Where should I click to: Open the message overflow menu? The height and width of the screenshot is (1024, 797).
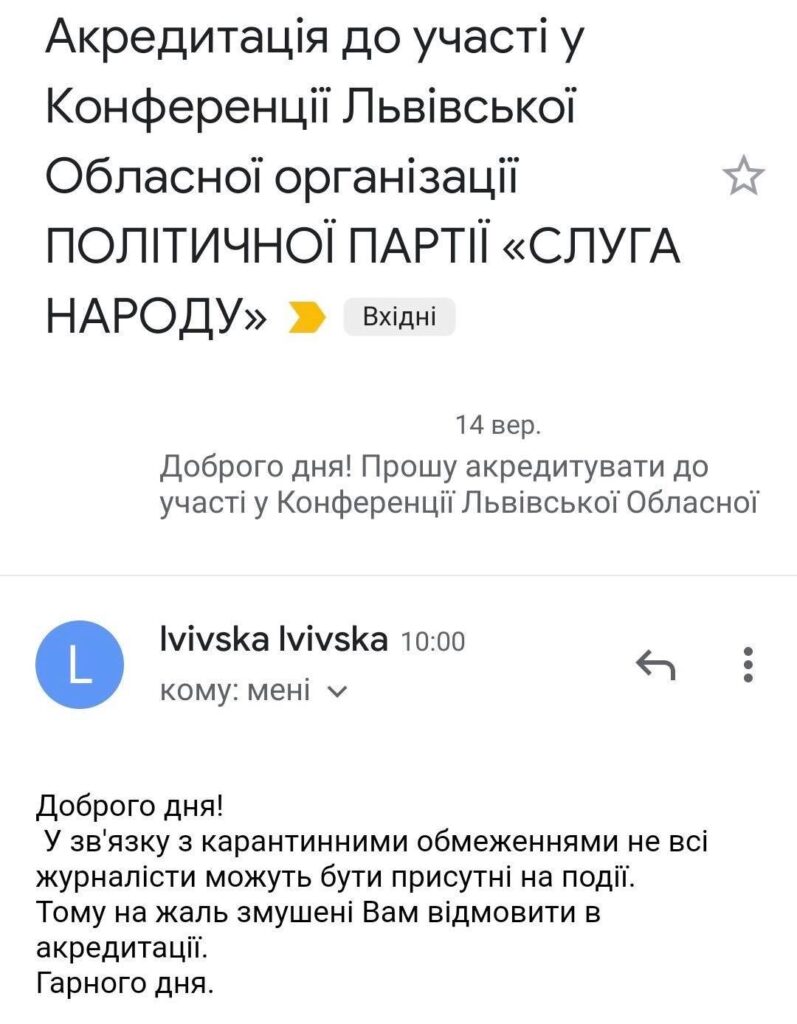[747, 663]
